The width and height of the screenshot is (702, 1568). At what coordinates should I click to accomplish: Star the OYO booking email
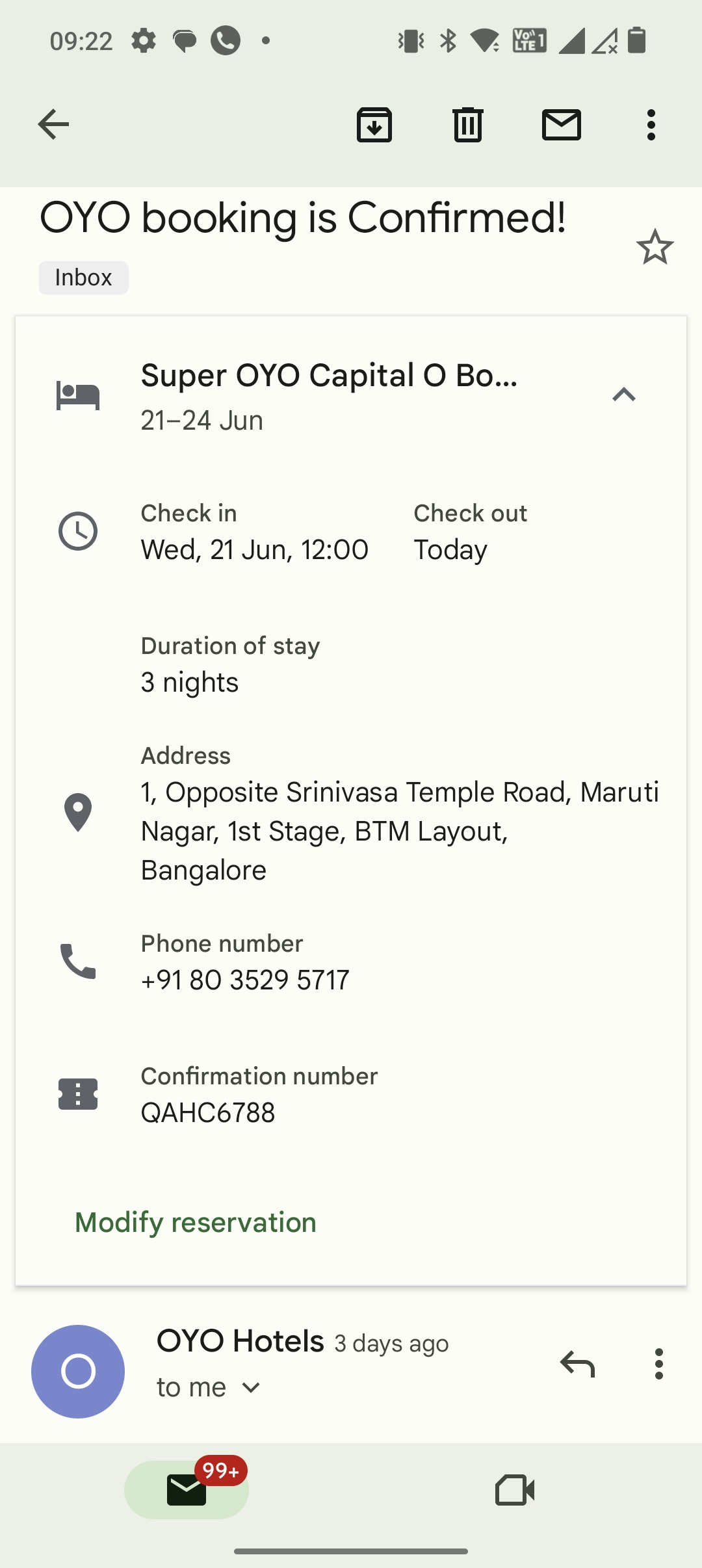655,247
